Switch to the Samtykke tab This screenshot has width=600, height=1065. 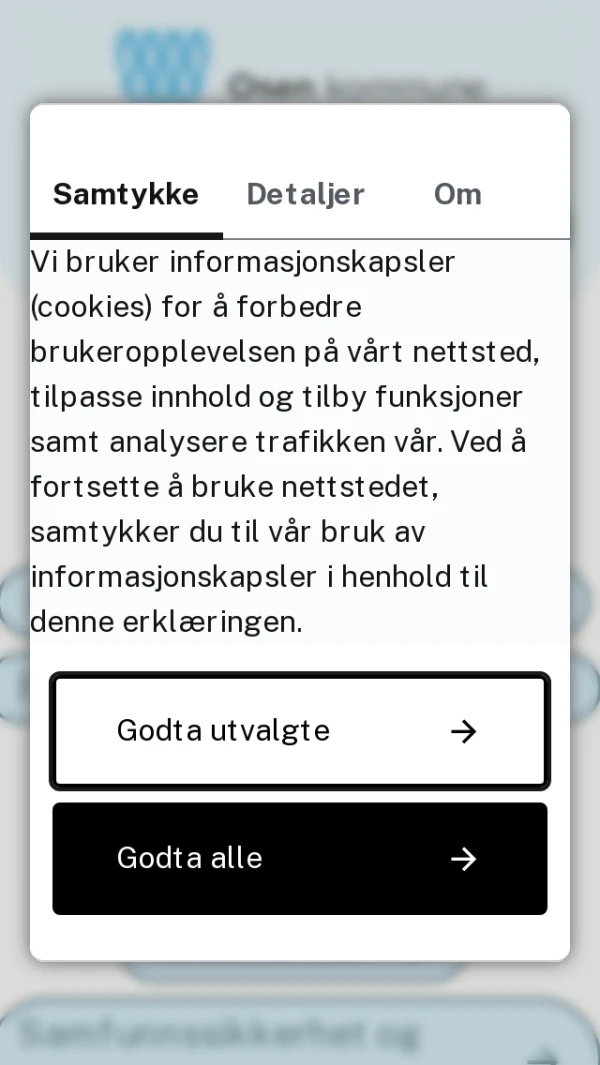(x=126, y=194)
